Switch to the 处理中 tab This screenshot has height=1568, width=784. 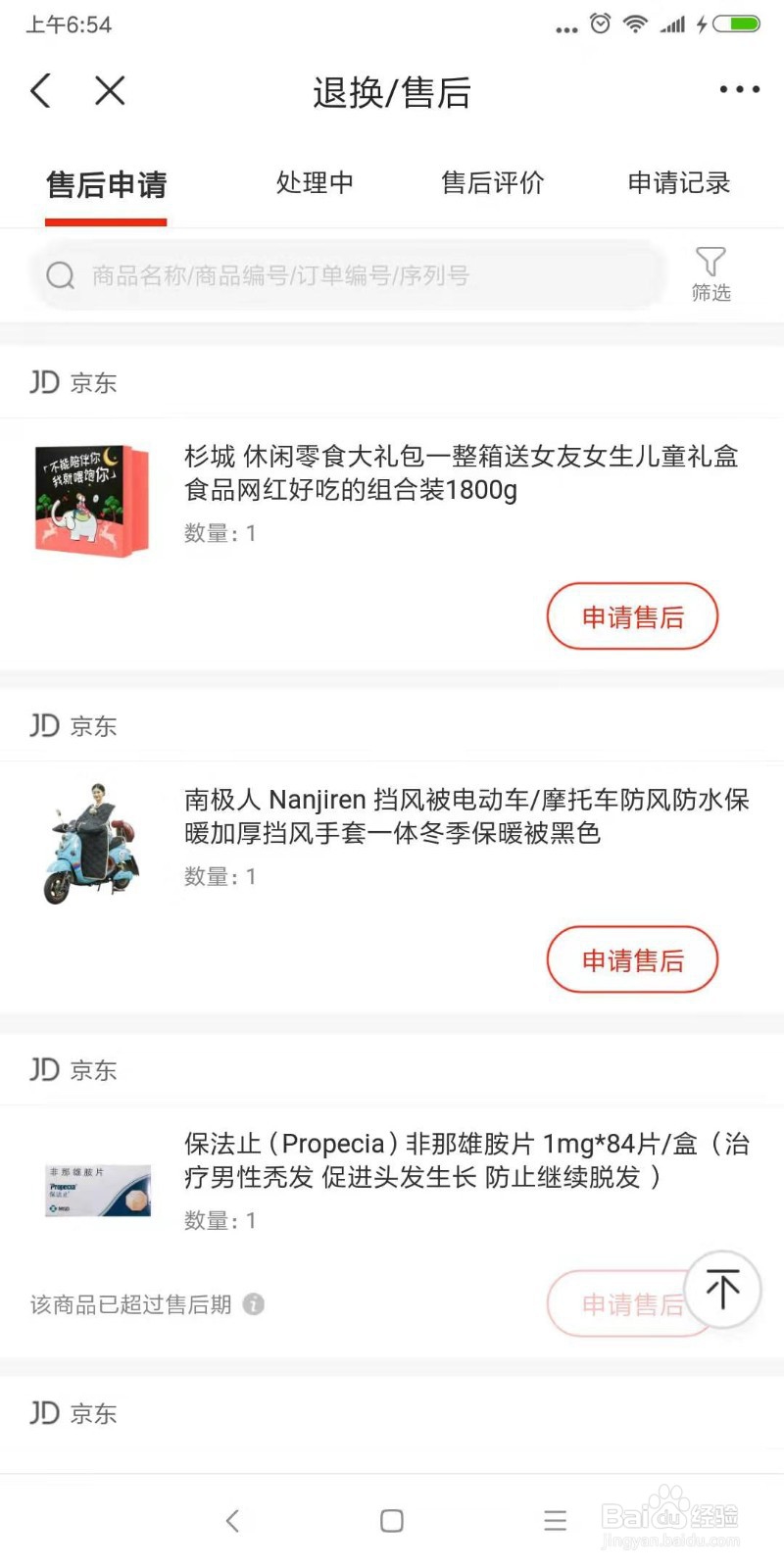pyautogui.click(x=315, y=183)
